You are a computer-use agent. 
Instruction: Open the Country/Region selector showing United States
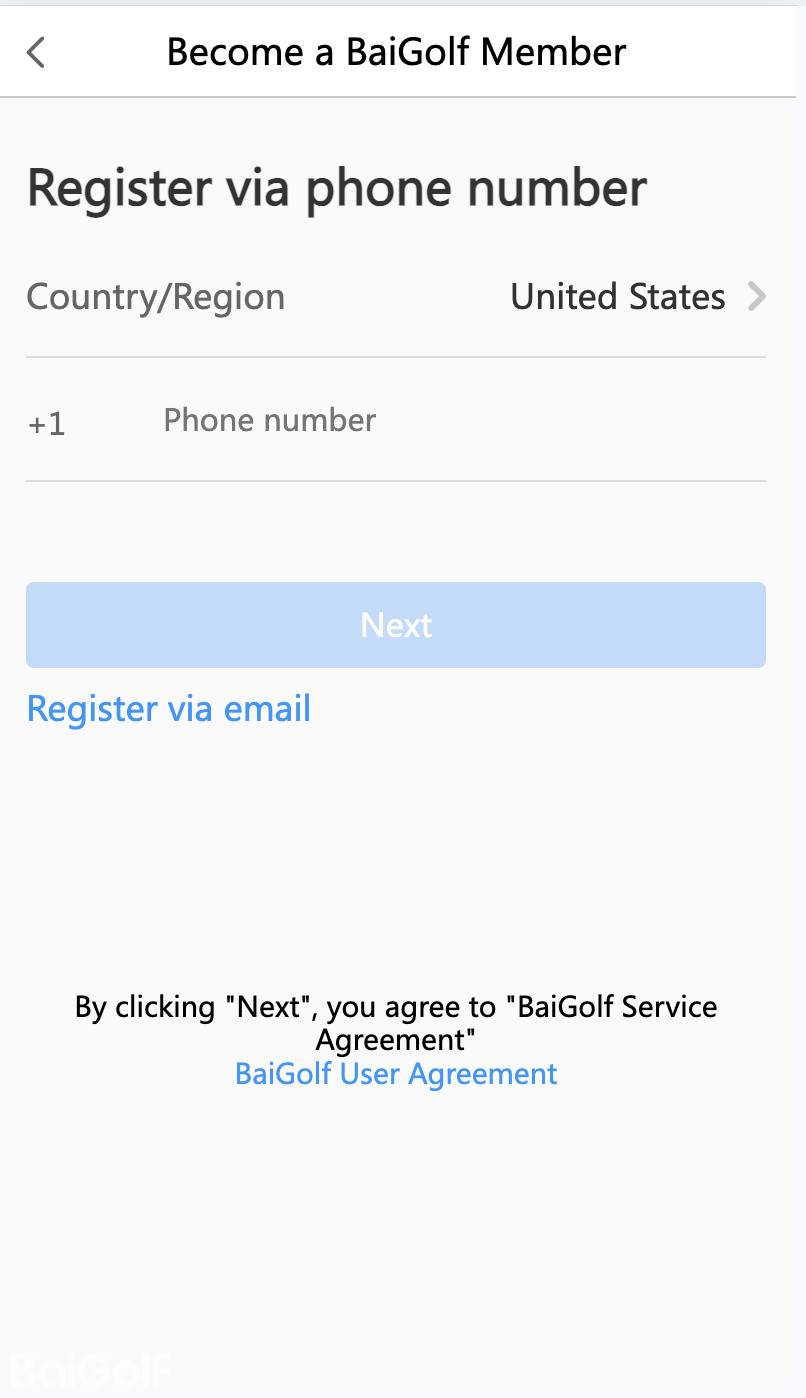[x=636, y=297]
